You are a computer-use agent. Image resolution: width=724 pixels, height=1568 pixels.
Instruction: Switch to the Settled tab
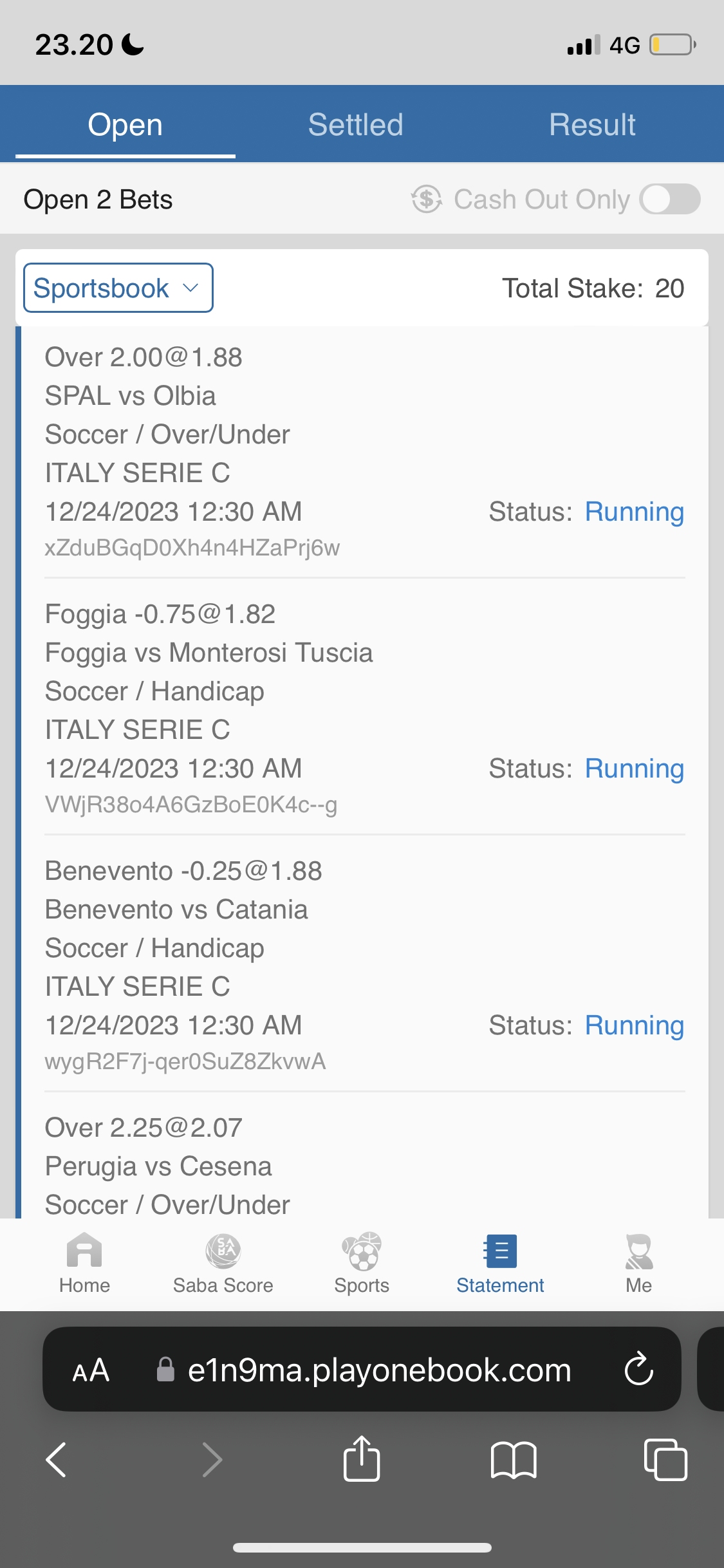pos(355,125)
